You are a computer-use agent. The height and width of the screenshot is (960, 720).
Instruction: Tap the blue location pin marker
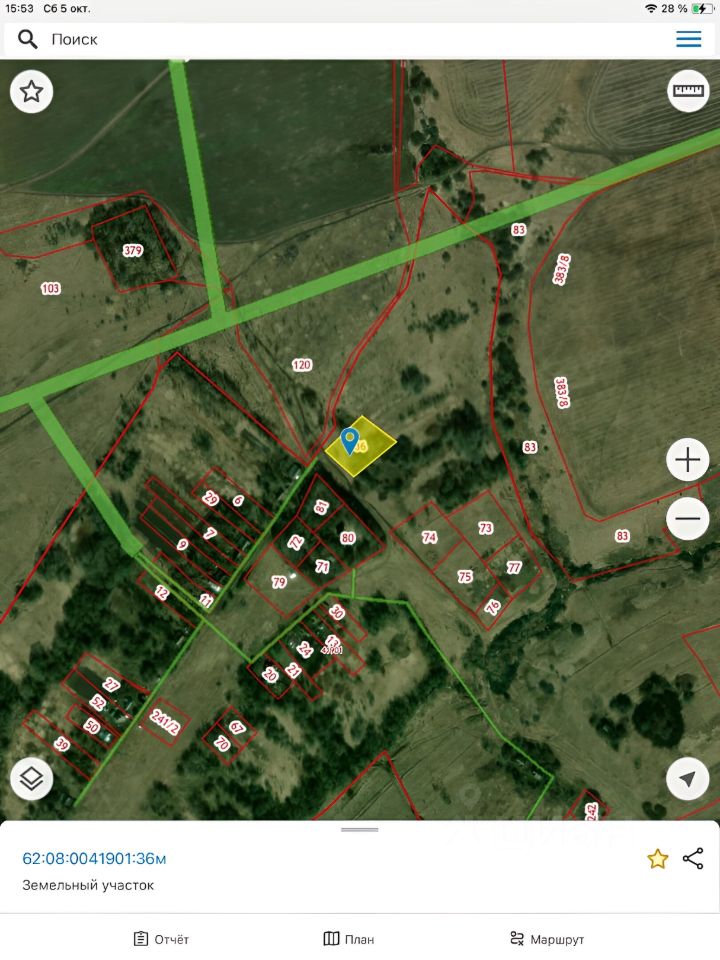pyautogui.click(x=350, y=440)
